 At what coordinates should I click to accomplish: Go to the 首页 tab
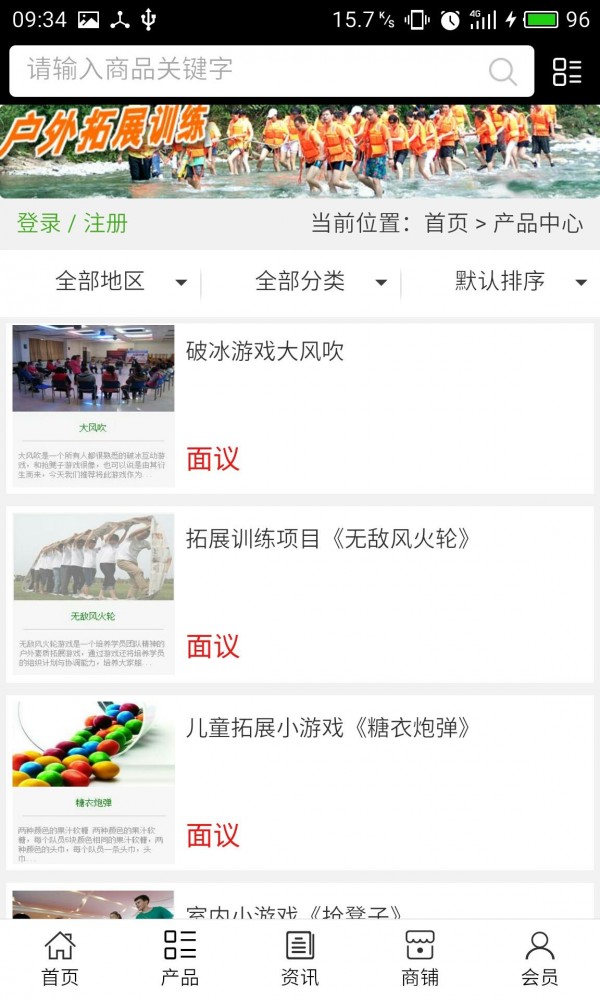(60, 958)
